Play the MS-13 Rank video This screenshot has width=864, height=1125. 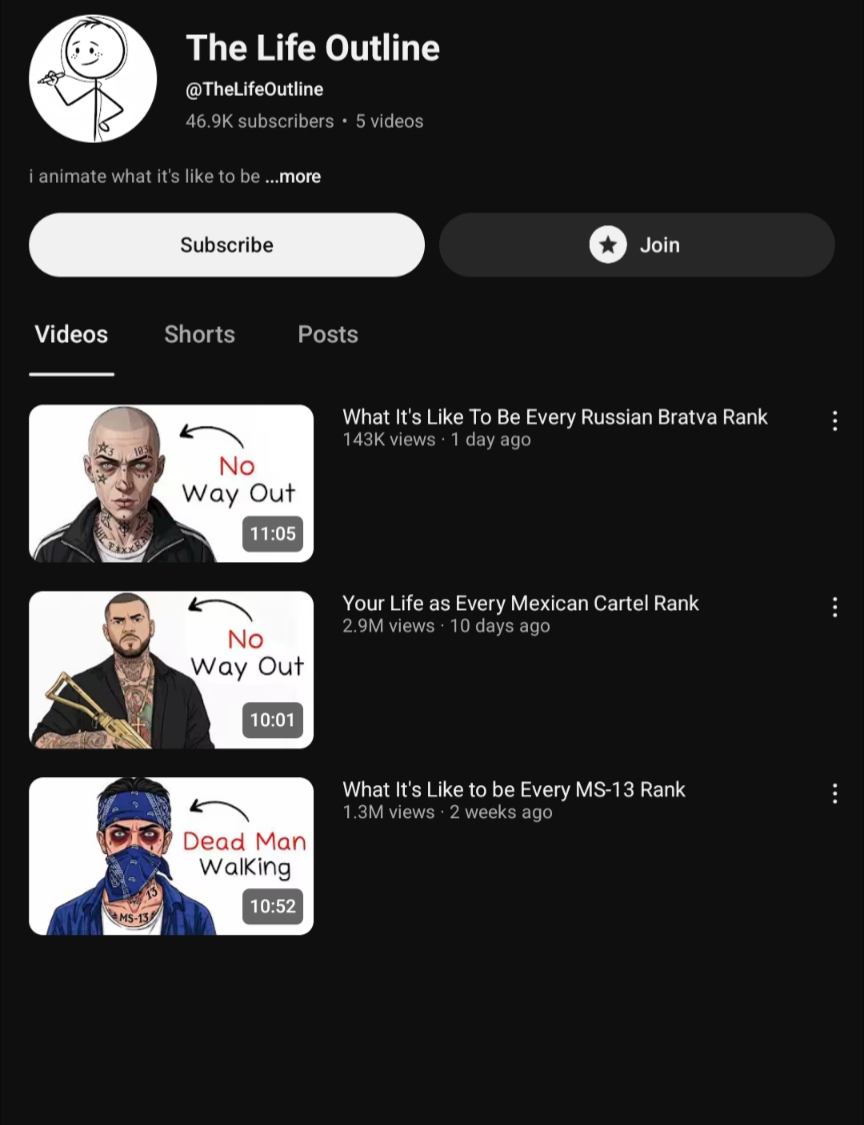pos(171,856)
